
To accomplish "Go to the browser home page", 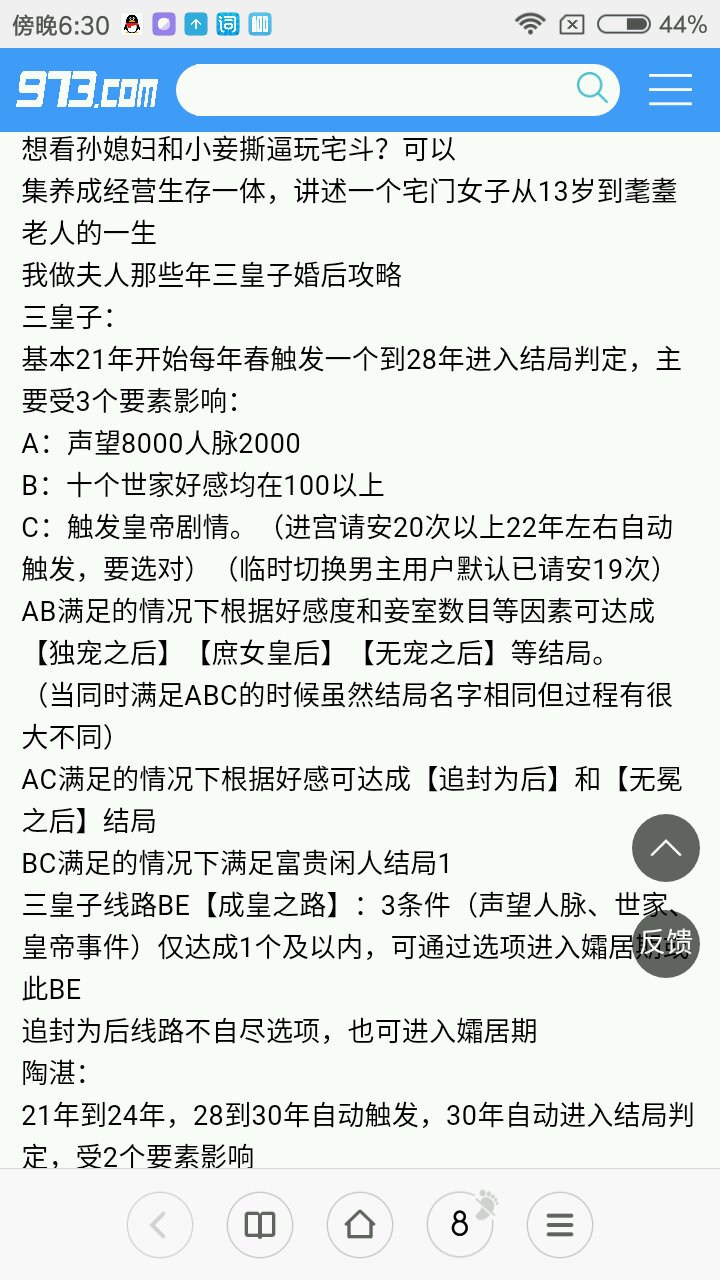I will click(x=360, y=1224).
